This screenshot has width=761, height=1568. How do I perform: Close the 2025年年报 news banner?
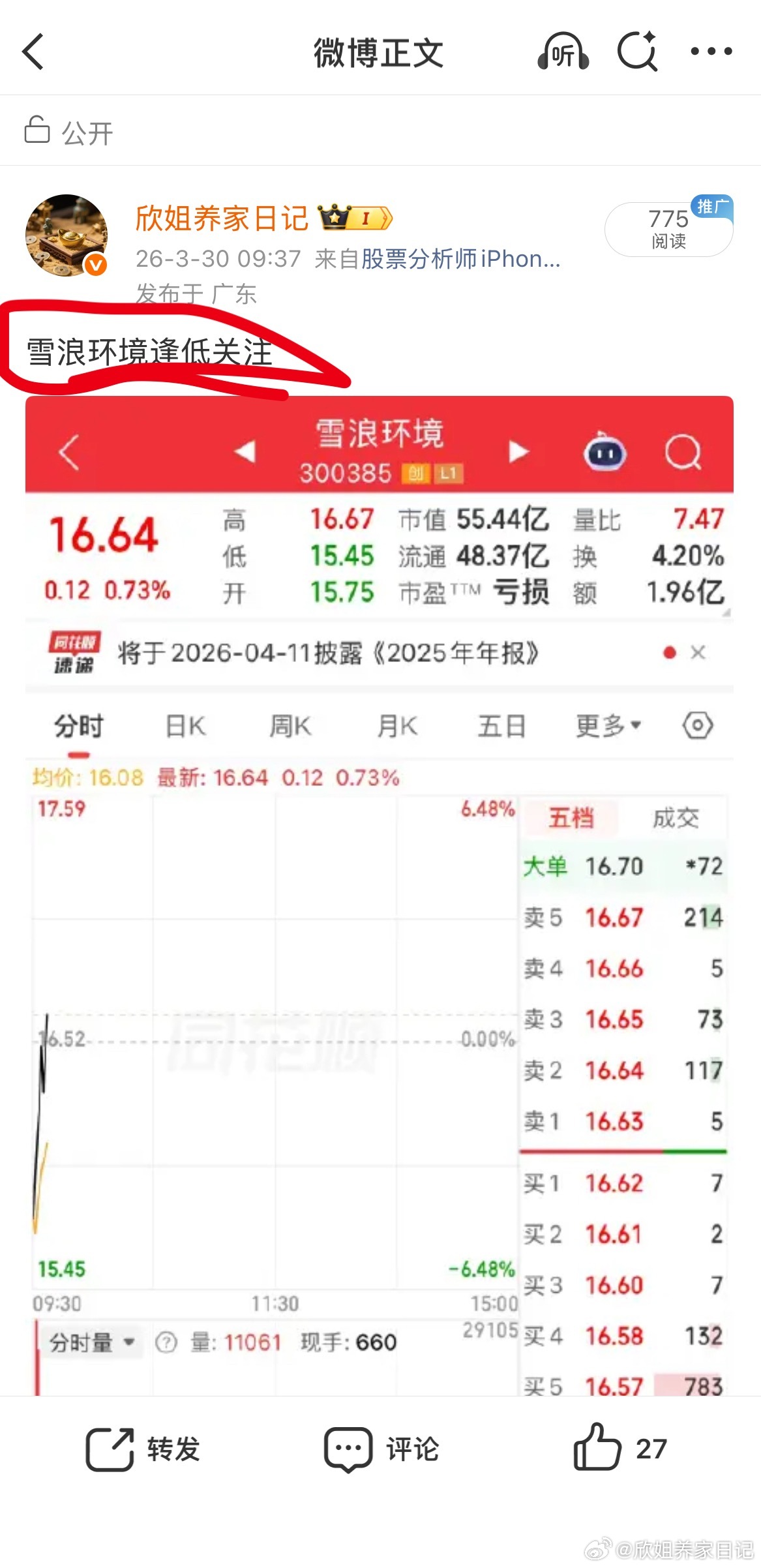[697, 652]
